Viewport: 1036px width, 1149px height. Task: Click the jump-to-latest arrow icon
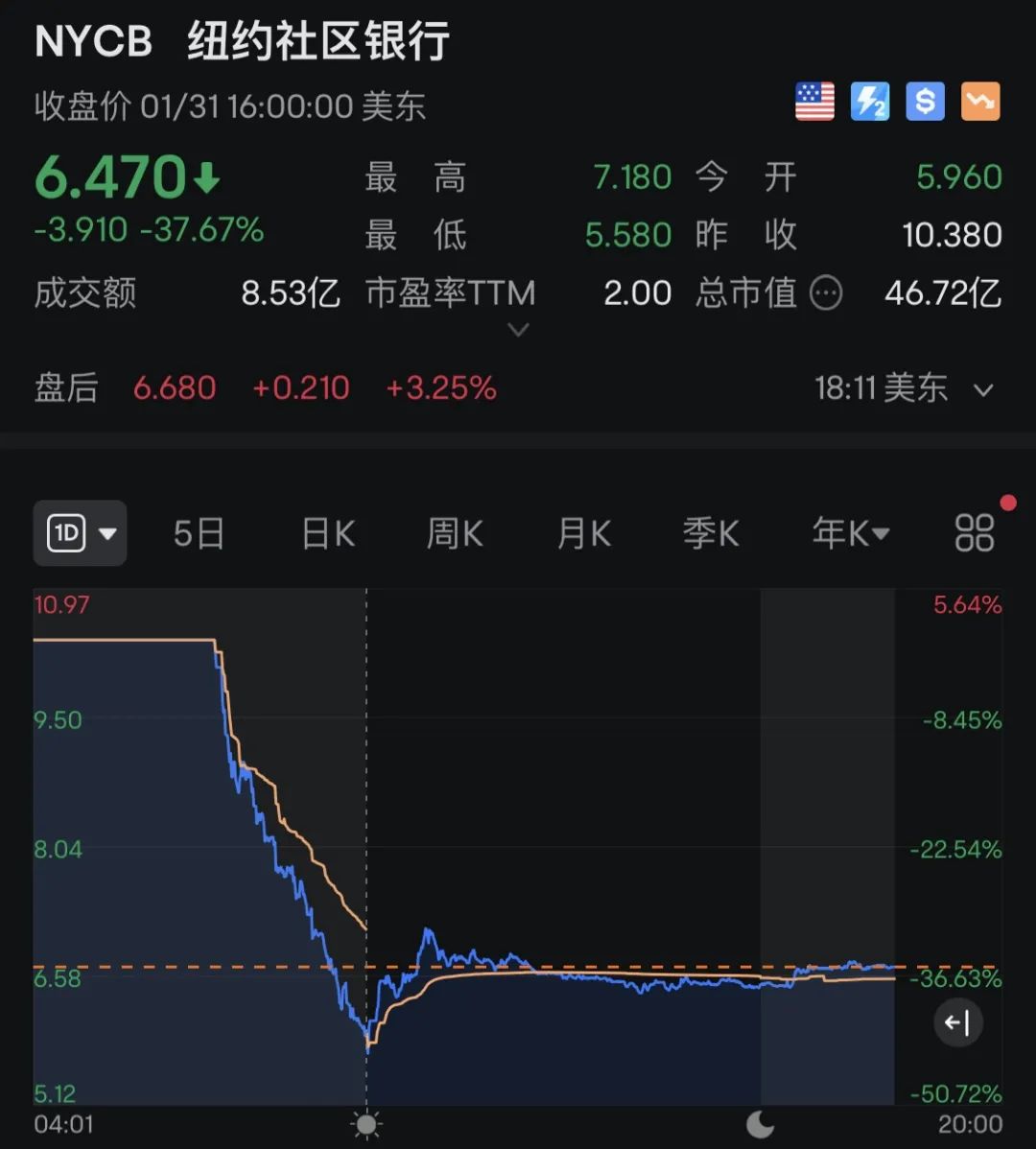click(x=957, y=1022)
